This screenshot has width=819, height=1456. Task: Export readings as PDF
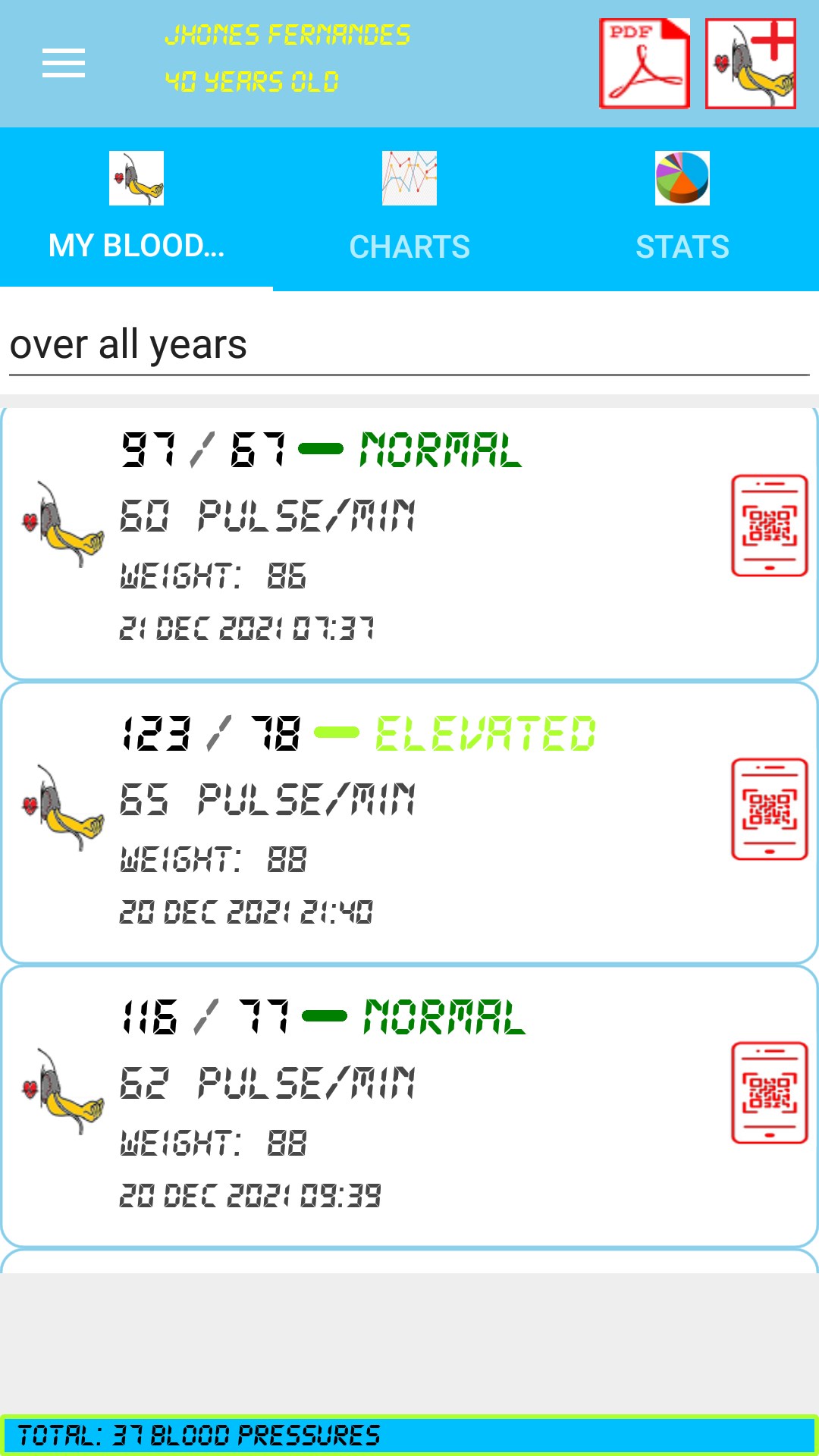pos(645,64)
